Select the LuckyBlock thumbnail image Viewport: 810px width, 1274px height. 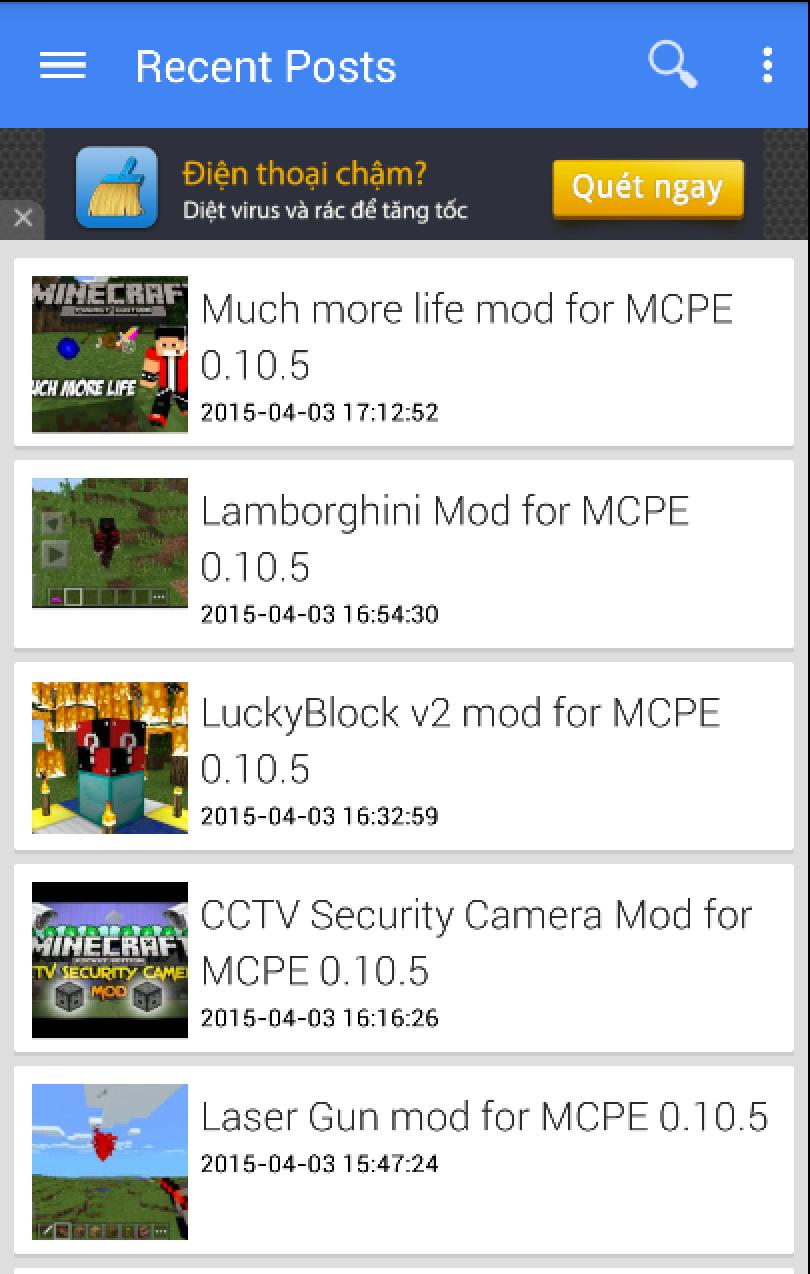point(109,757)
